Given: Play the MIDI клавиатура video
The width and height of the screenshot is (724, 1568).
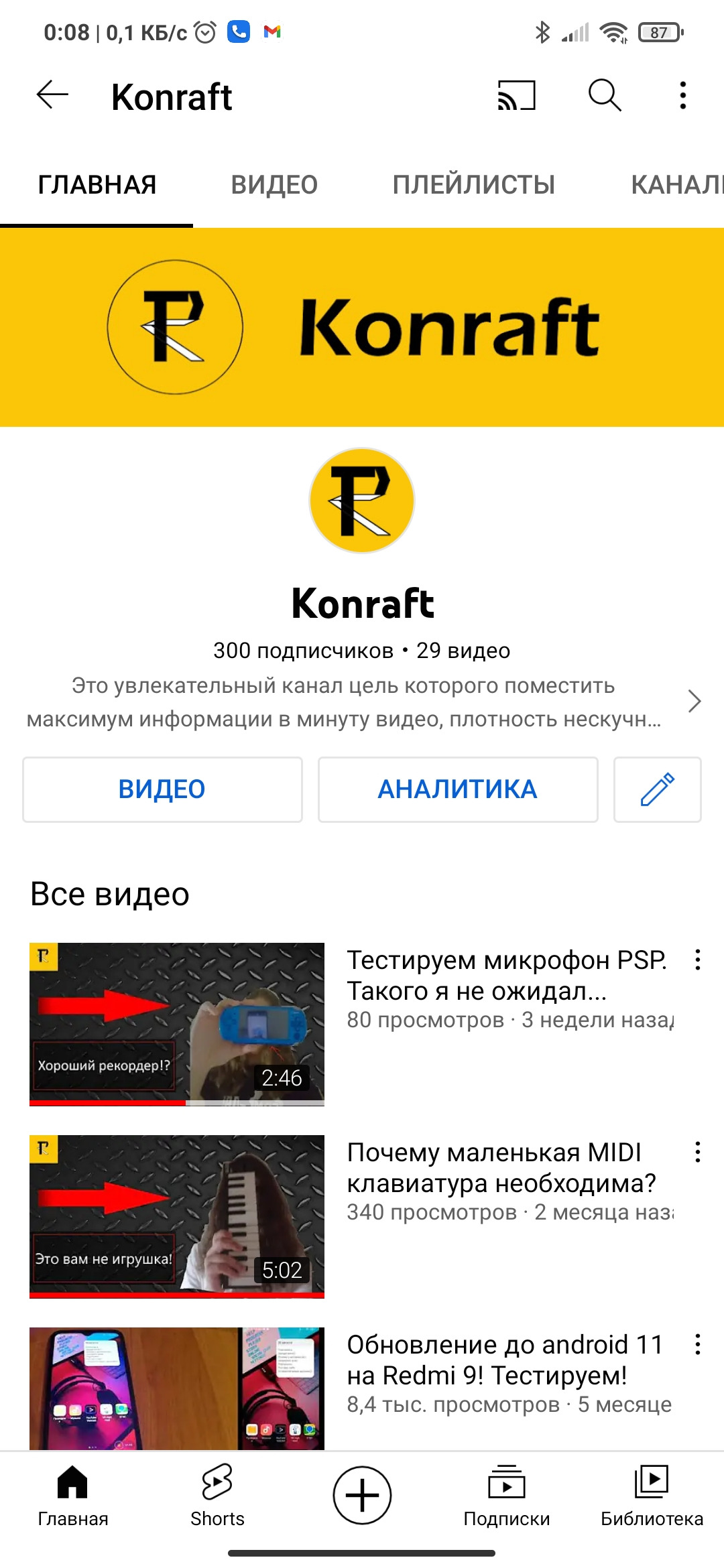Looking at the screenshot, I should pyautogui.click(x=177, y=1216).
